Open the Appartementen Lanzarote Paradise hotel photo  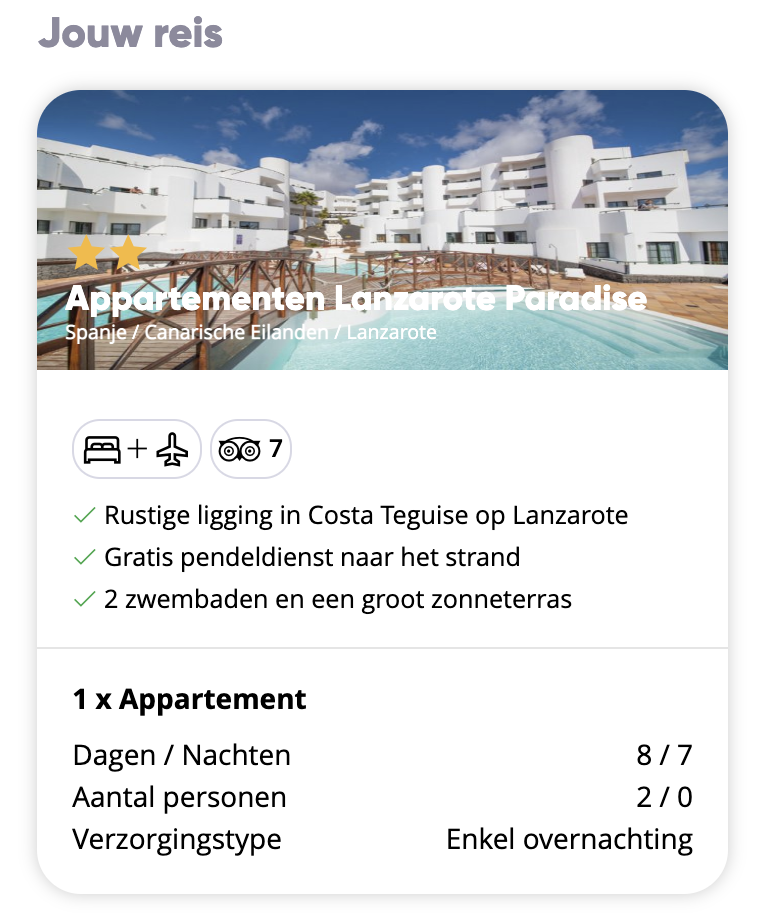(x=382, y=200)
